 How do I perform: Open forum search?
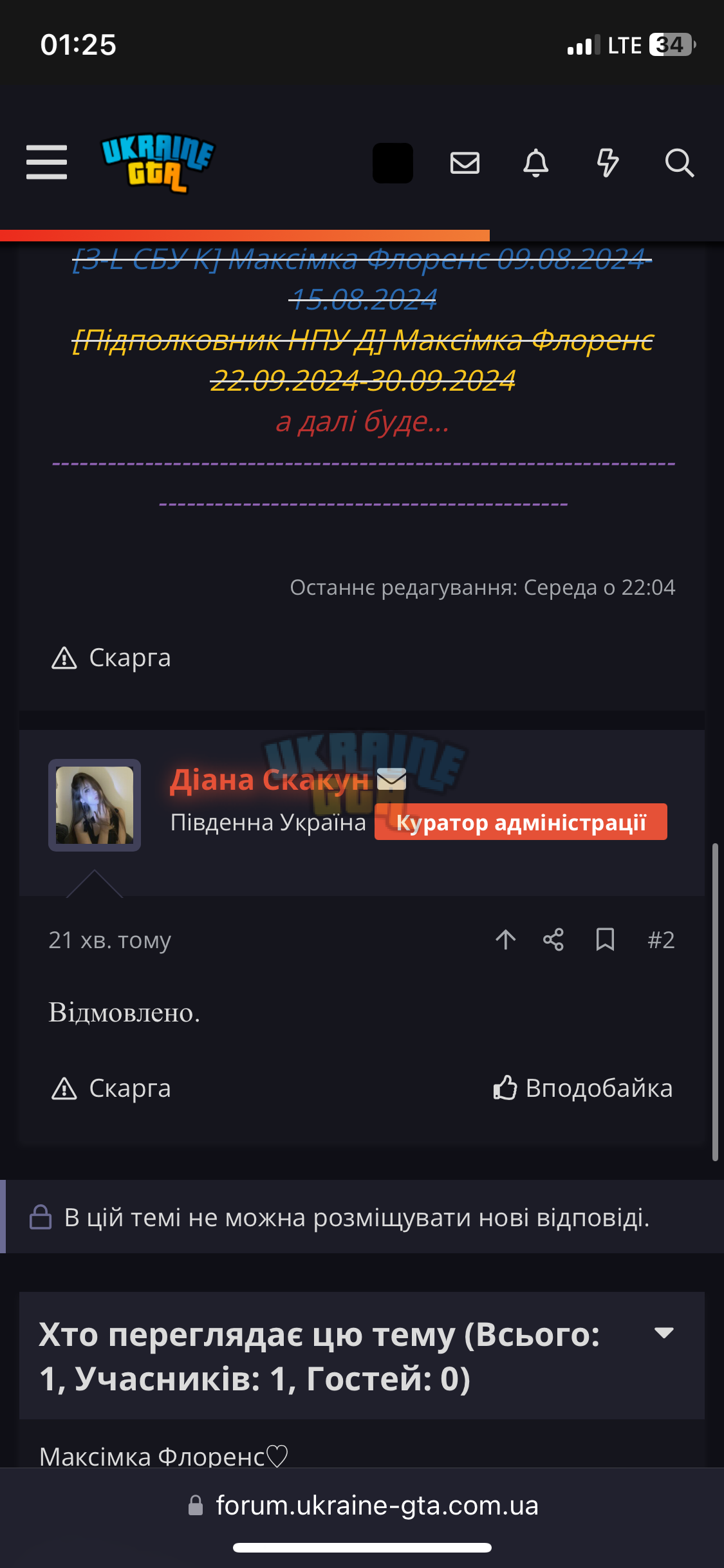click(x=679, y=163)
